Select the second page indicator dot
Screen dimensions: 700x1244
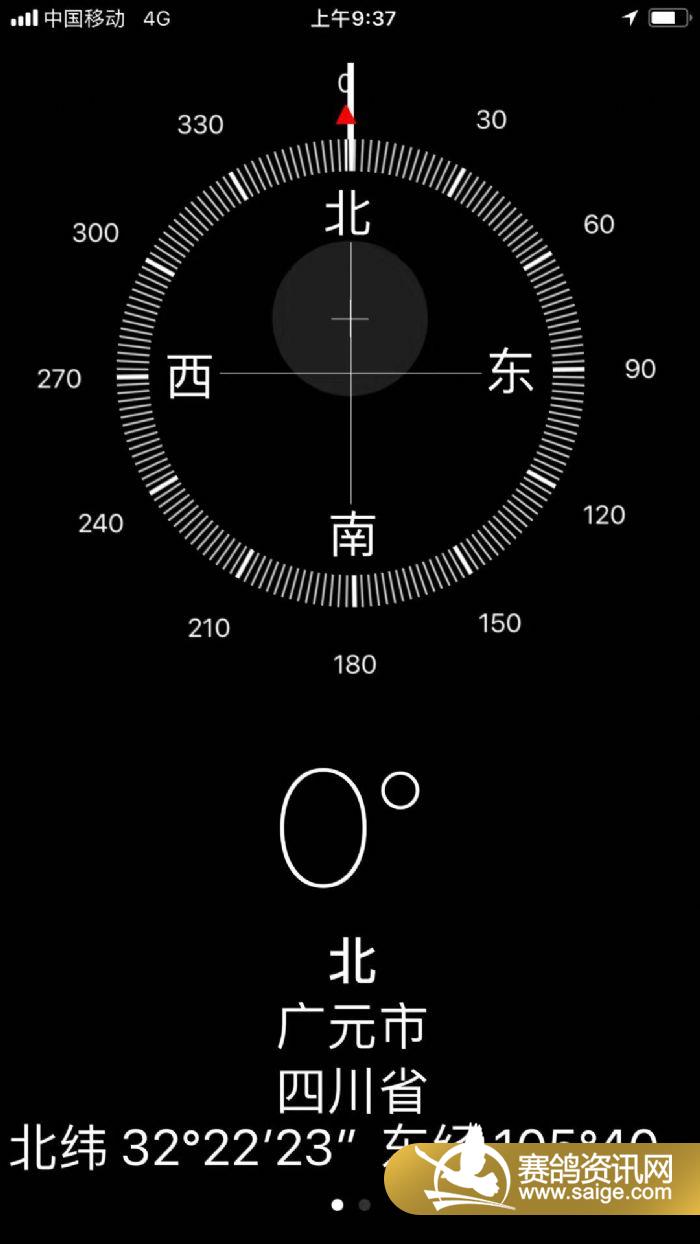pos(364,1205)
